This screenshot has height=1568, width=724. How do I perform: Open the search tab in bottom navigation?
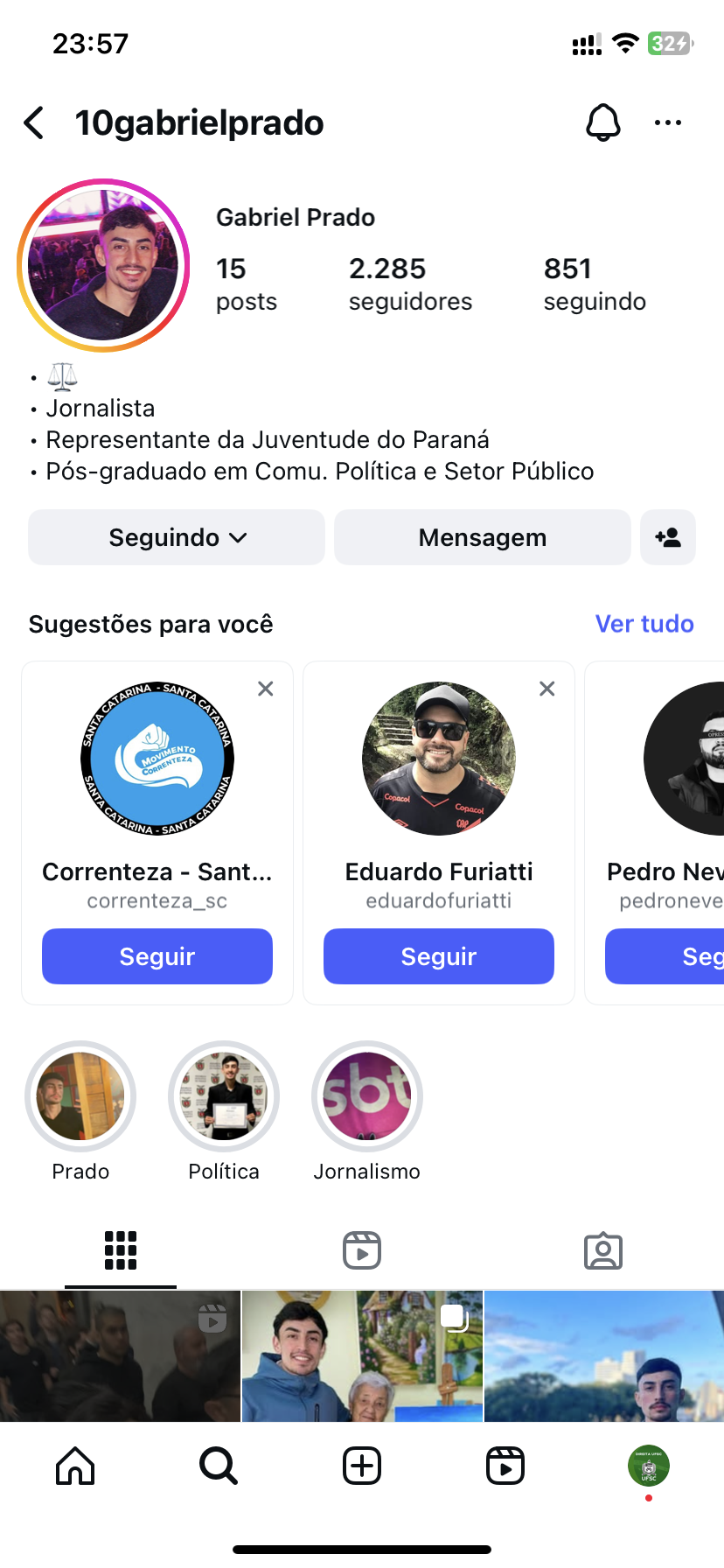[x=219, y=1466]
